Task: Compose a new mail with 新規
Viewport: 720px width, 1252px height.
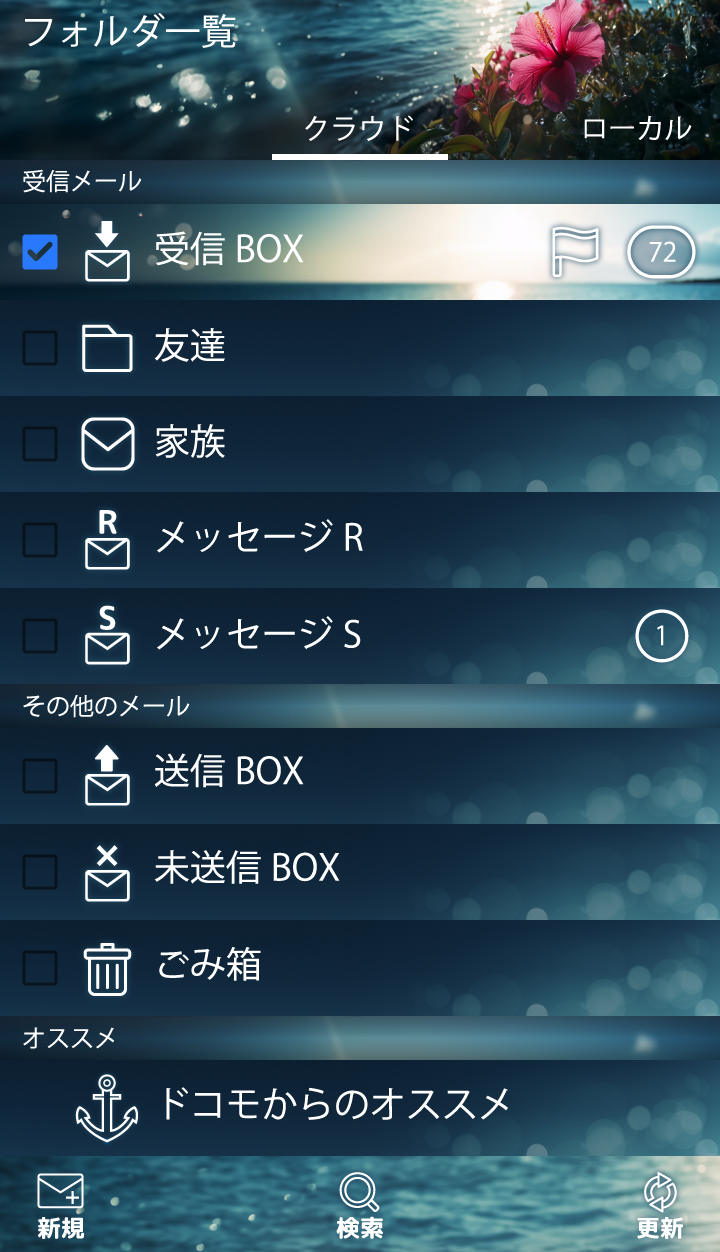Action: pos(60,1205)
